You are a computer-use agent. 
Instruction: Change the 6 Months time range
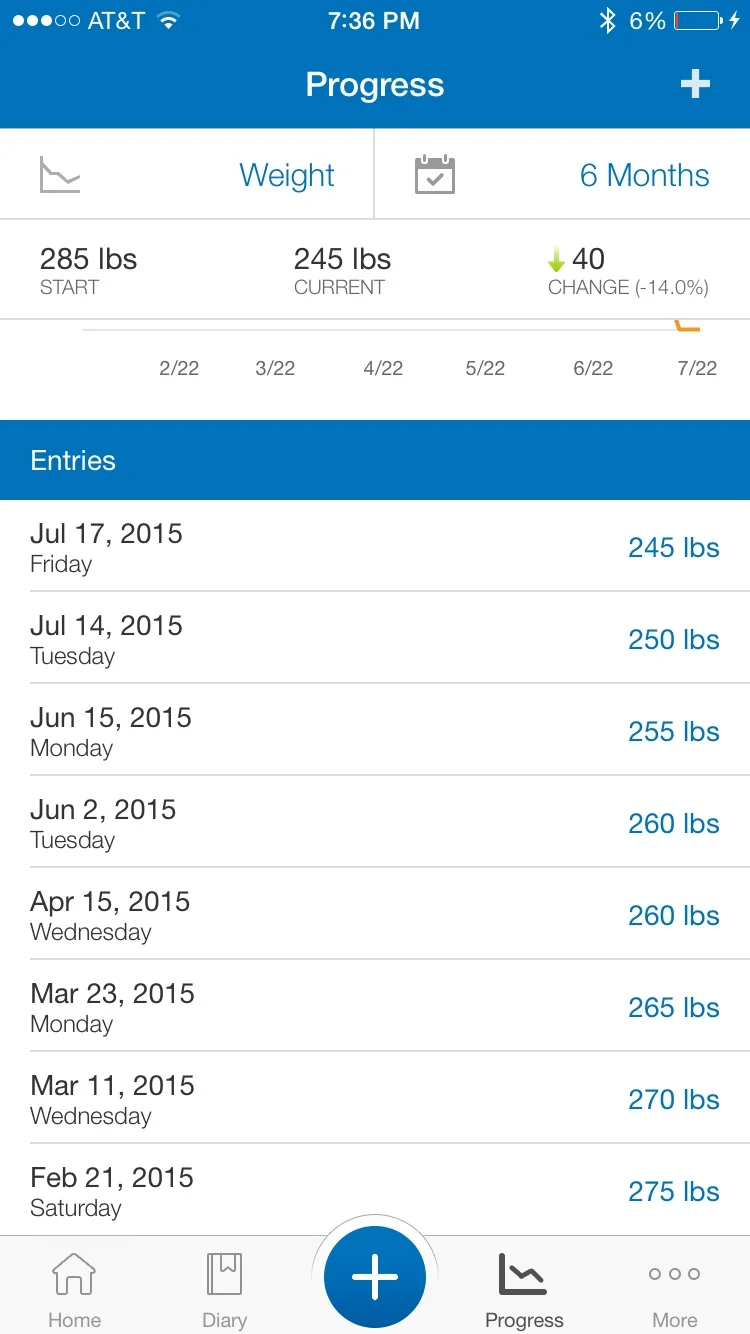pos(562,175)
